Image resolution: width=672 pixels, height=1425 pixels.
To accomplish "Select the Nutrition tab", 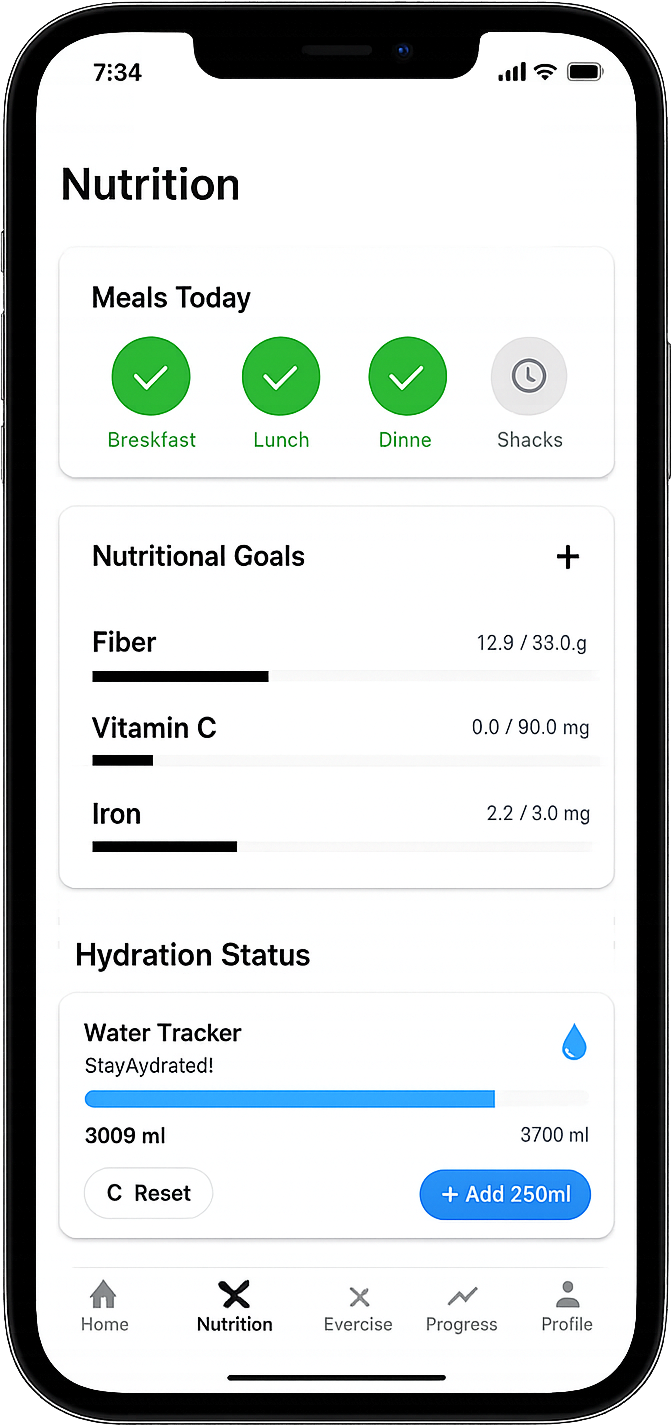I will point(234,1308).
